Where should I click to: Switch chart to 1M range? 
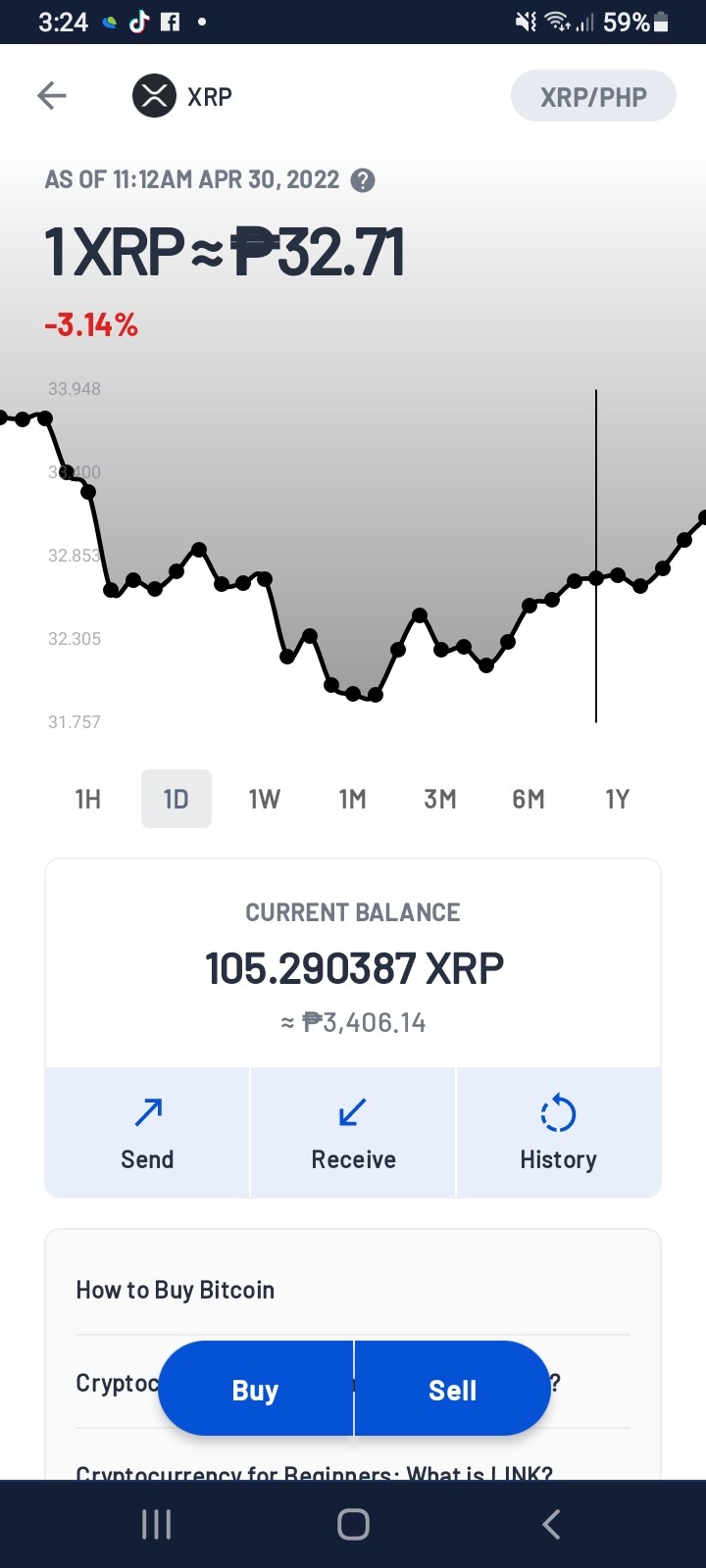tap(352, 799)
